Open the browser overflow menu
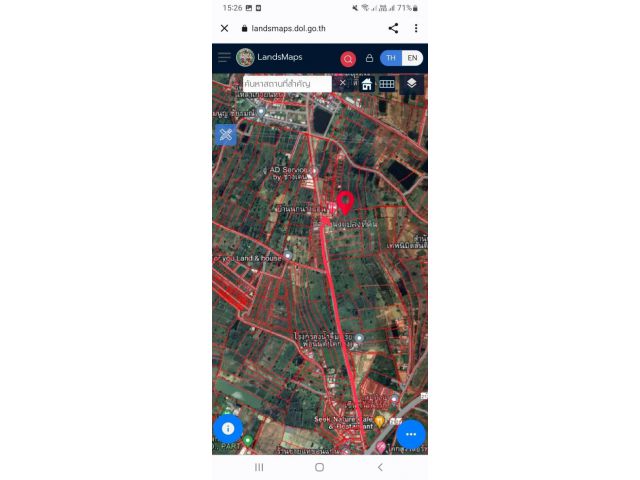The height and width of the screenshot is (480, 640). click(x=416, y=28)
